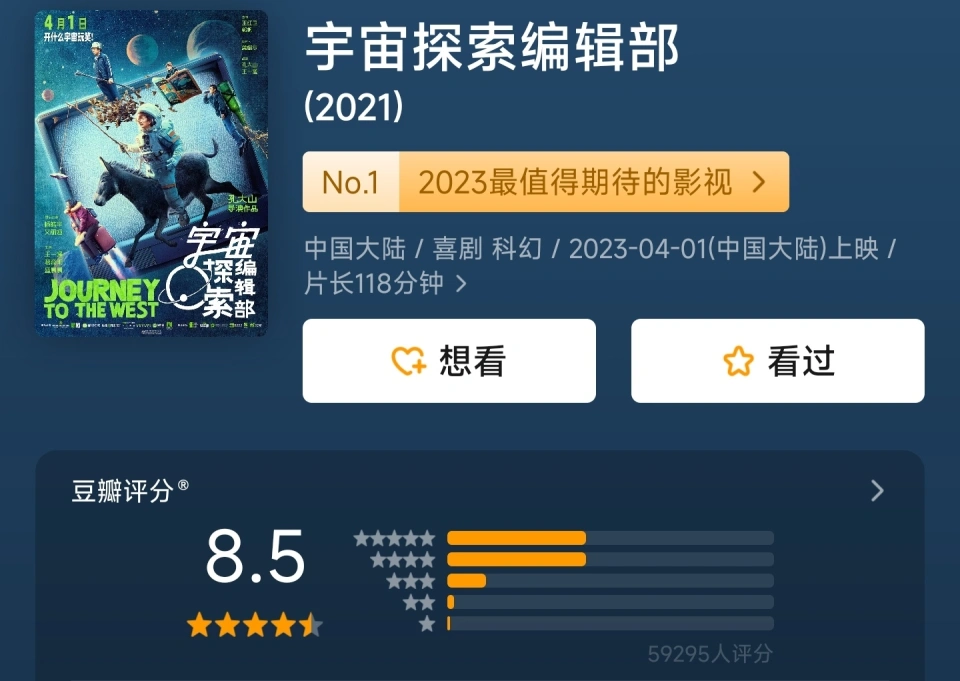The image size is (960, 681).
Task: Expand the movie info details chevron
Action: 461,284
